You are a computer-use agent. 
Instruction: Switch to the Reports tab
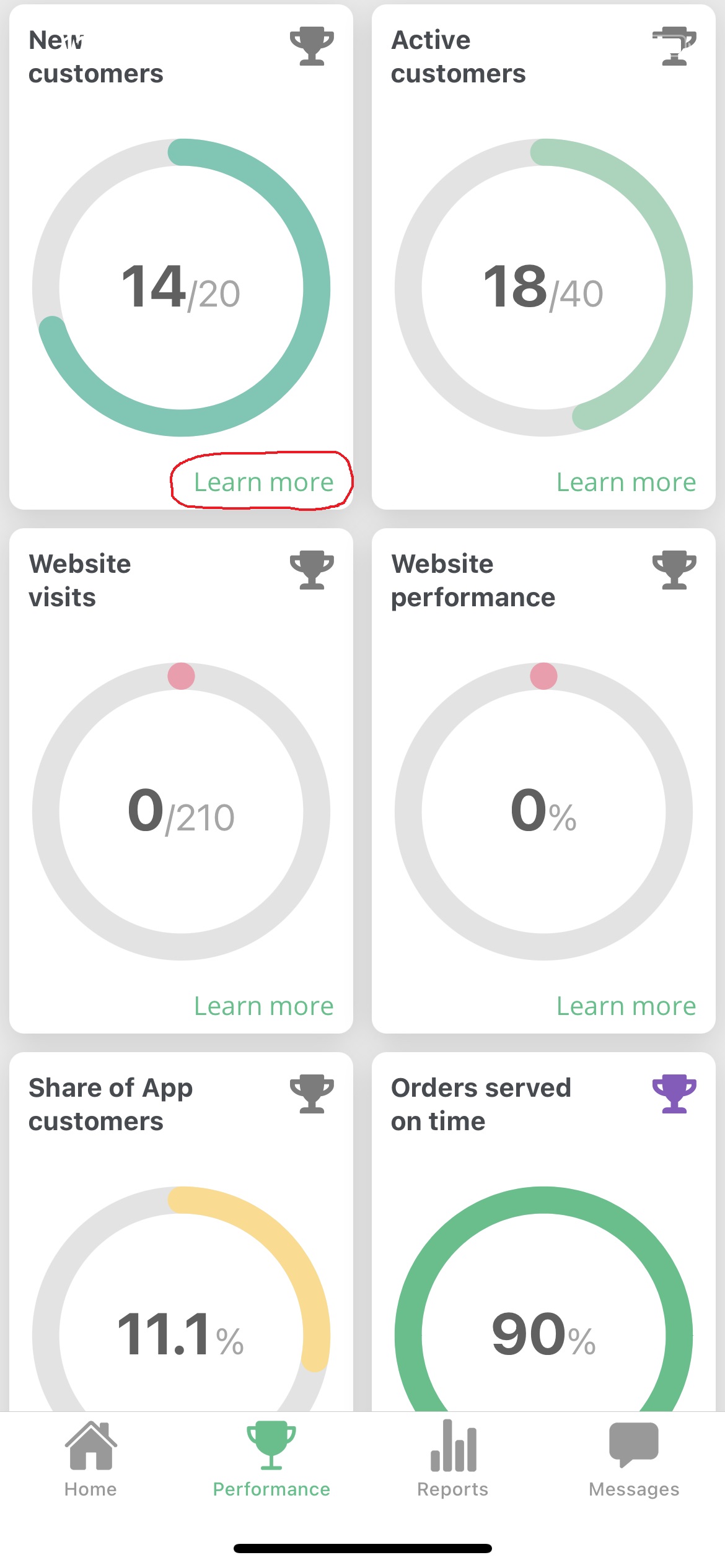[x=453, y=1460]
